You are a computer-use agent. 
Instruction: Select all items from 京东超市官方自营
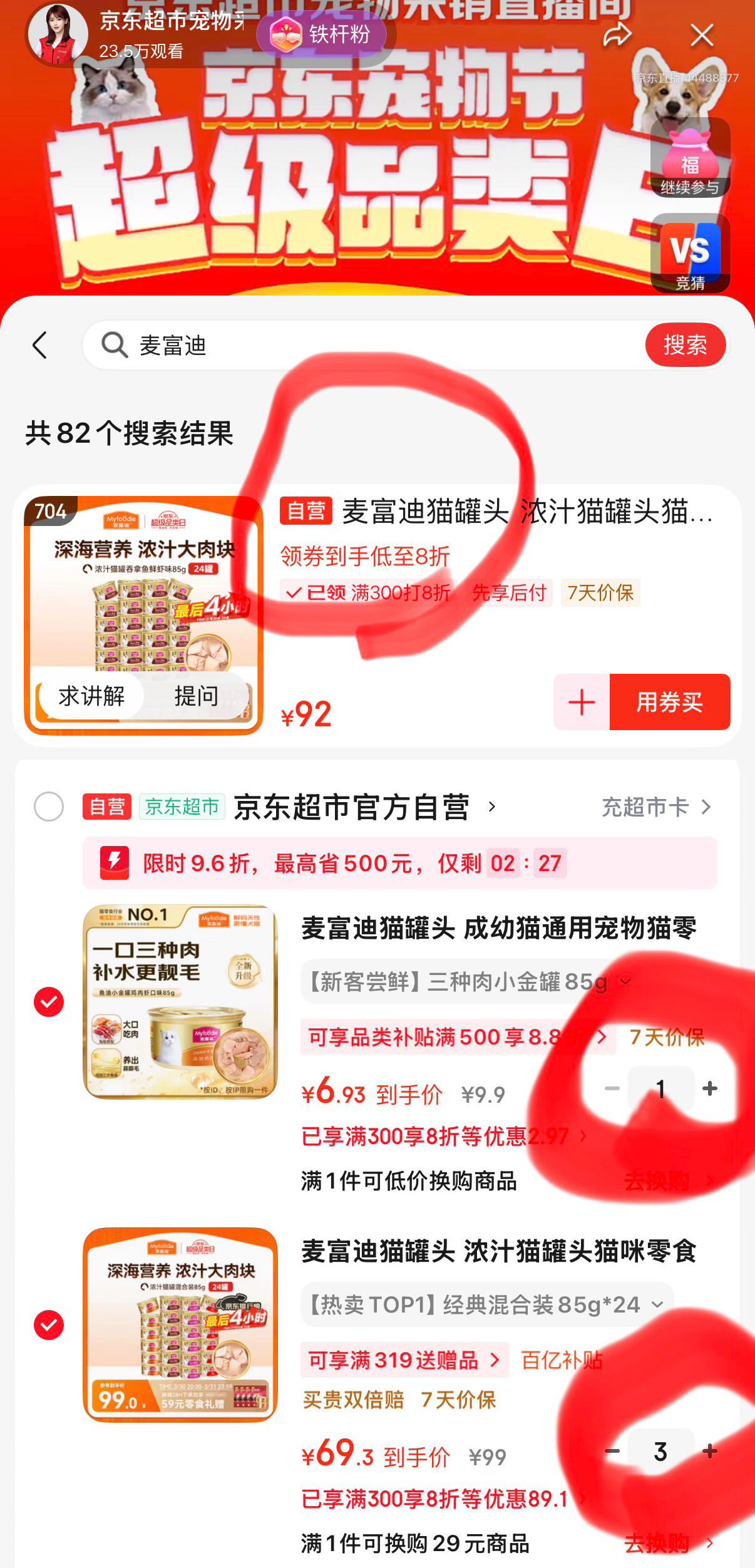(49, 807)
